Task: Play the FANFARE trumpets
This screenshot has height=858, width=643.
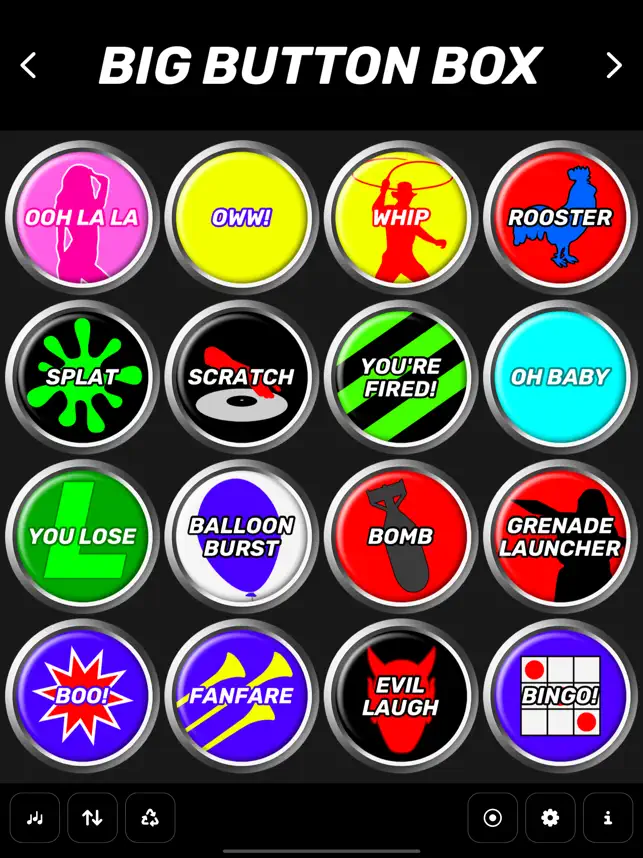Action: [241, 696]
